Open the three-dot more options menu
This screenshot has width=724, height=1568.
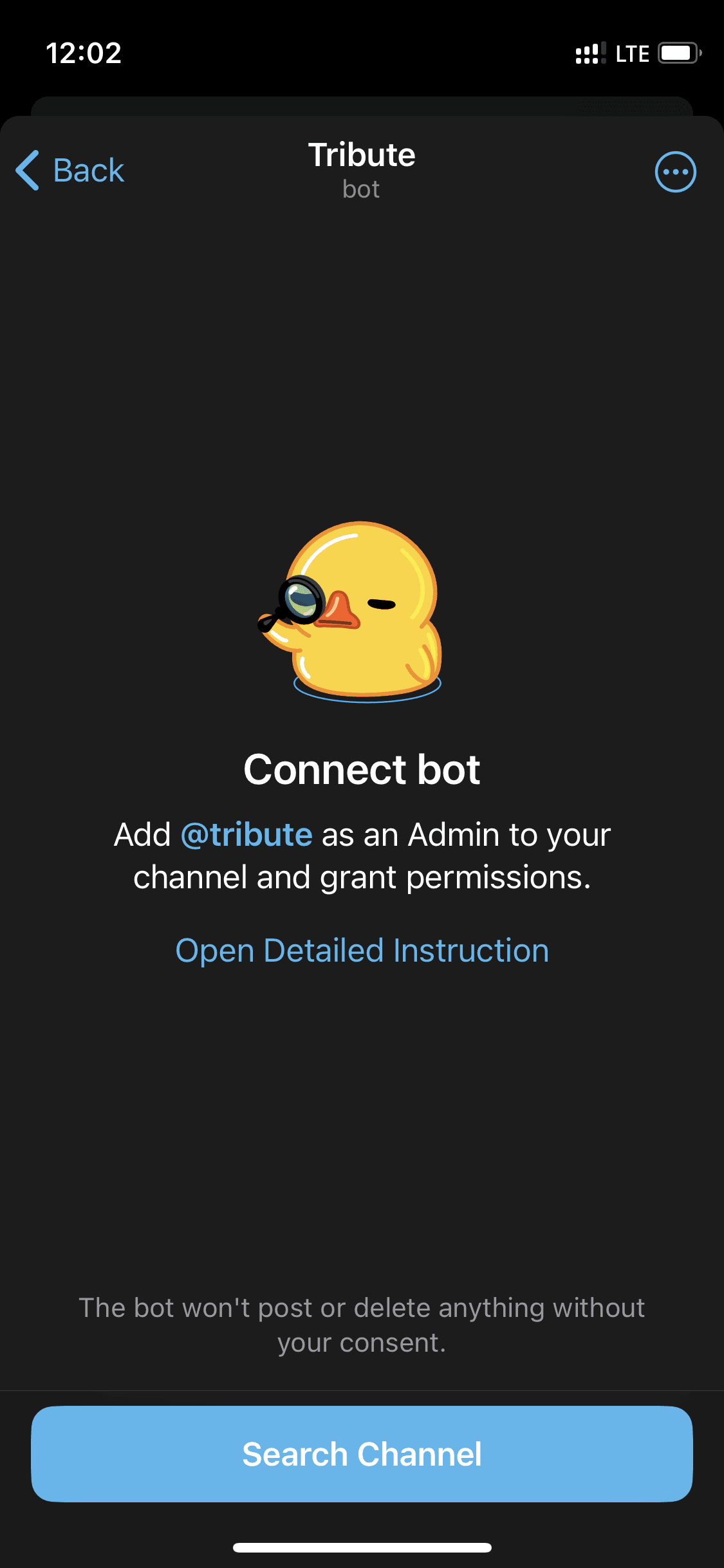point(675,172)
